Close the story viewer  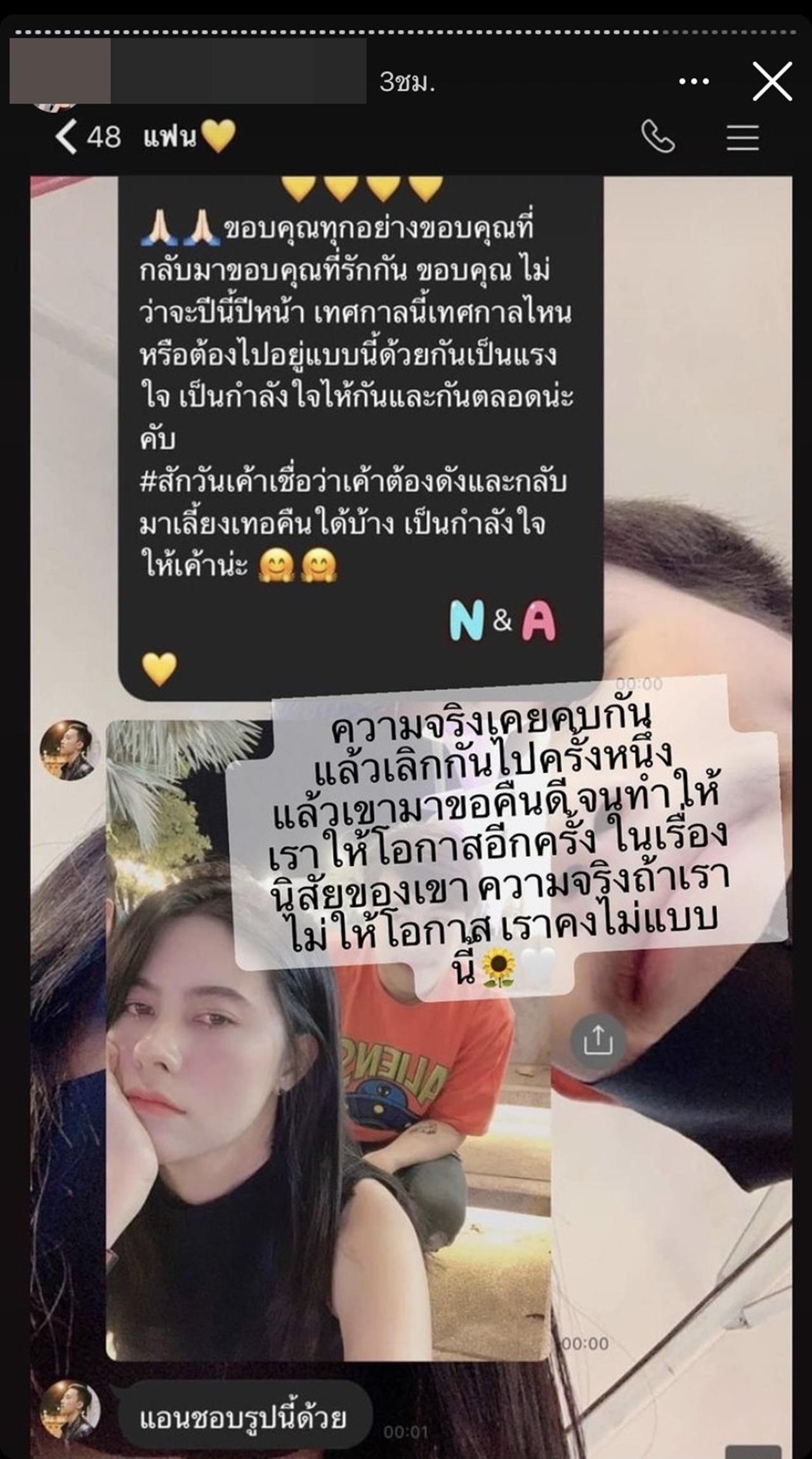click(x=772, y=82)
